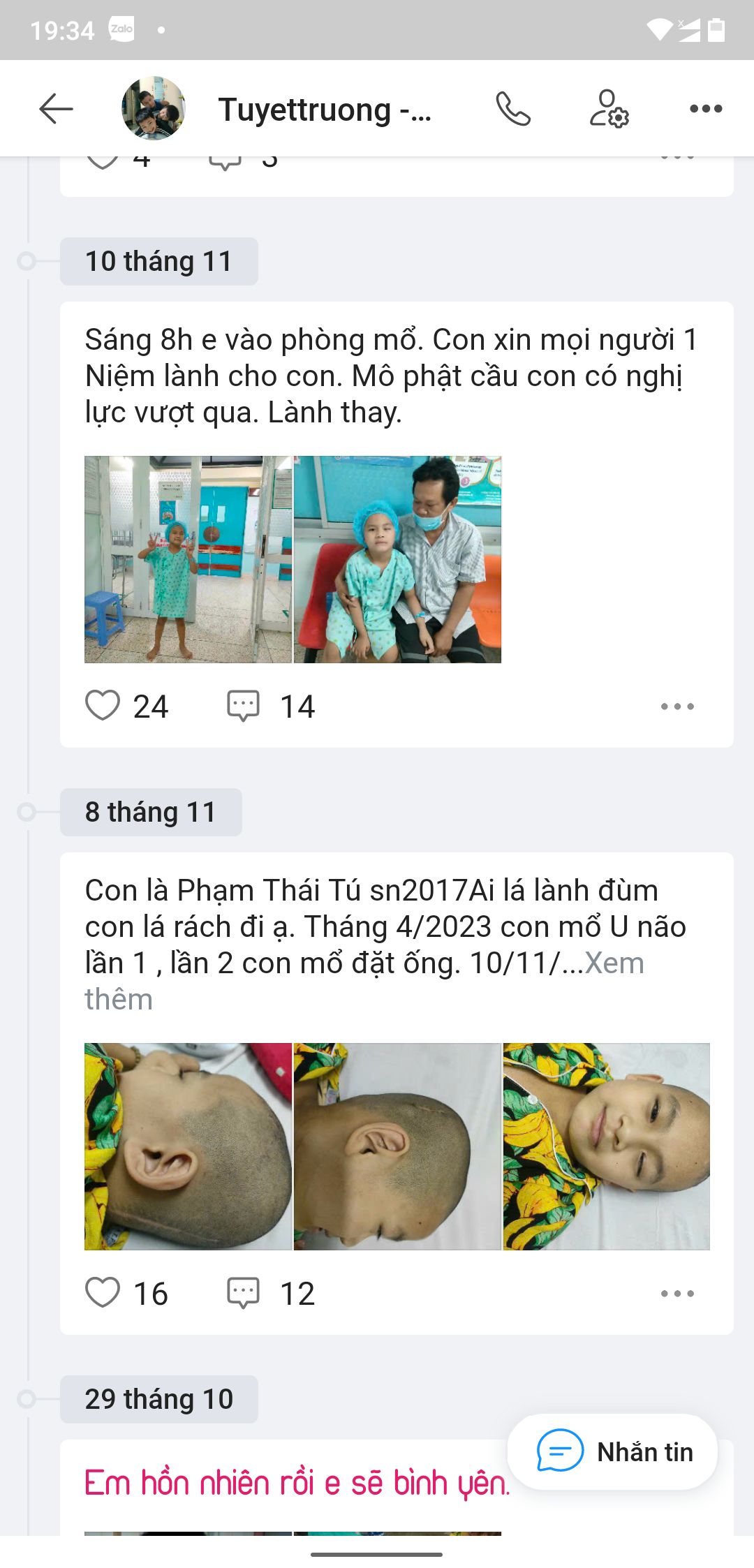Open third photo of smiling child
The width and height of the screenshot is (754, 1568).
[x=606, y=1146]
